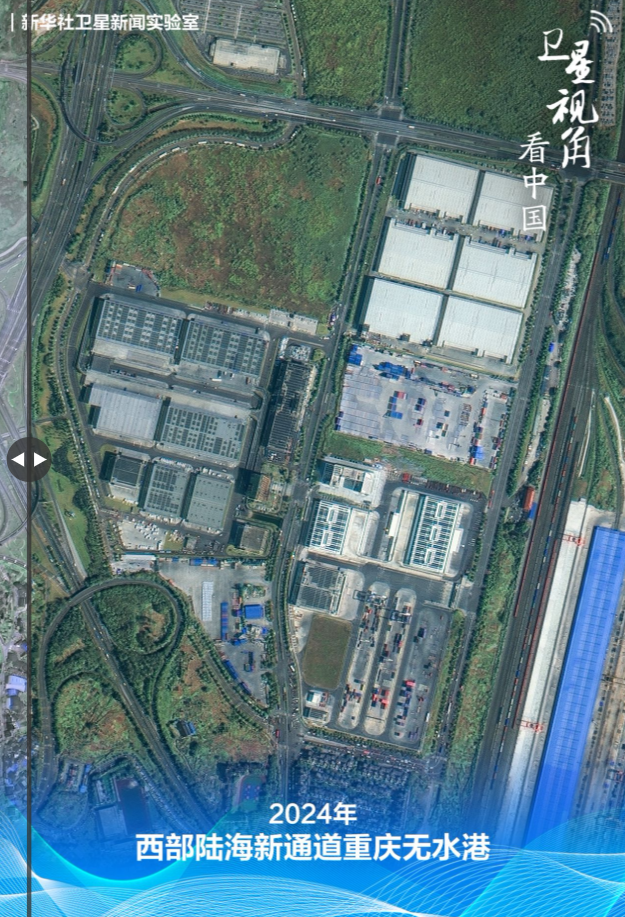Tap the before/after comparison slider handle
This screenshot has height=917, width=625.
29,460
